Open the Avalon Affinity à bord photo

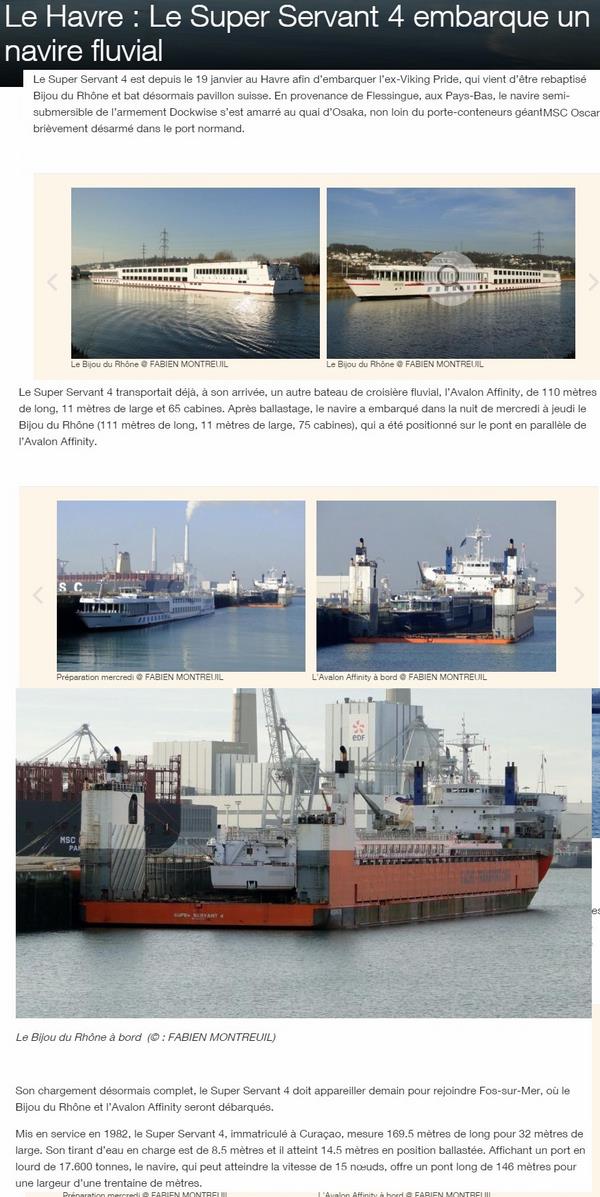coord(436,585)
